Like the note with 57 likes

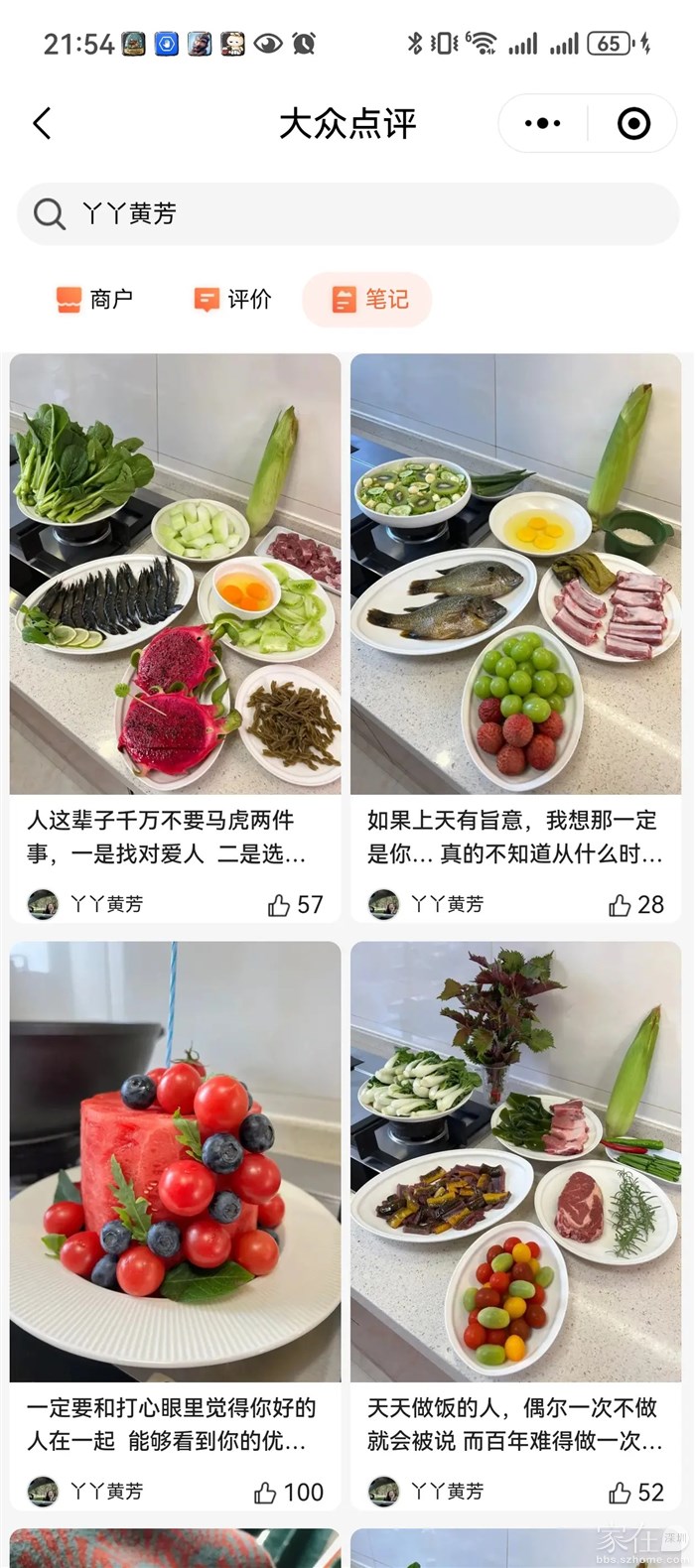click(279, 905)
